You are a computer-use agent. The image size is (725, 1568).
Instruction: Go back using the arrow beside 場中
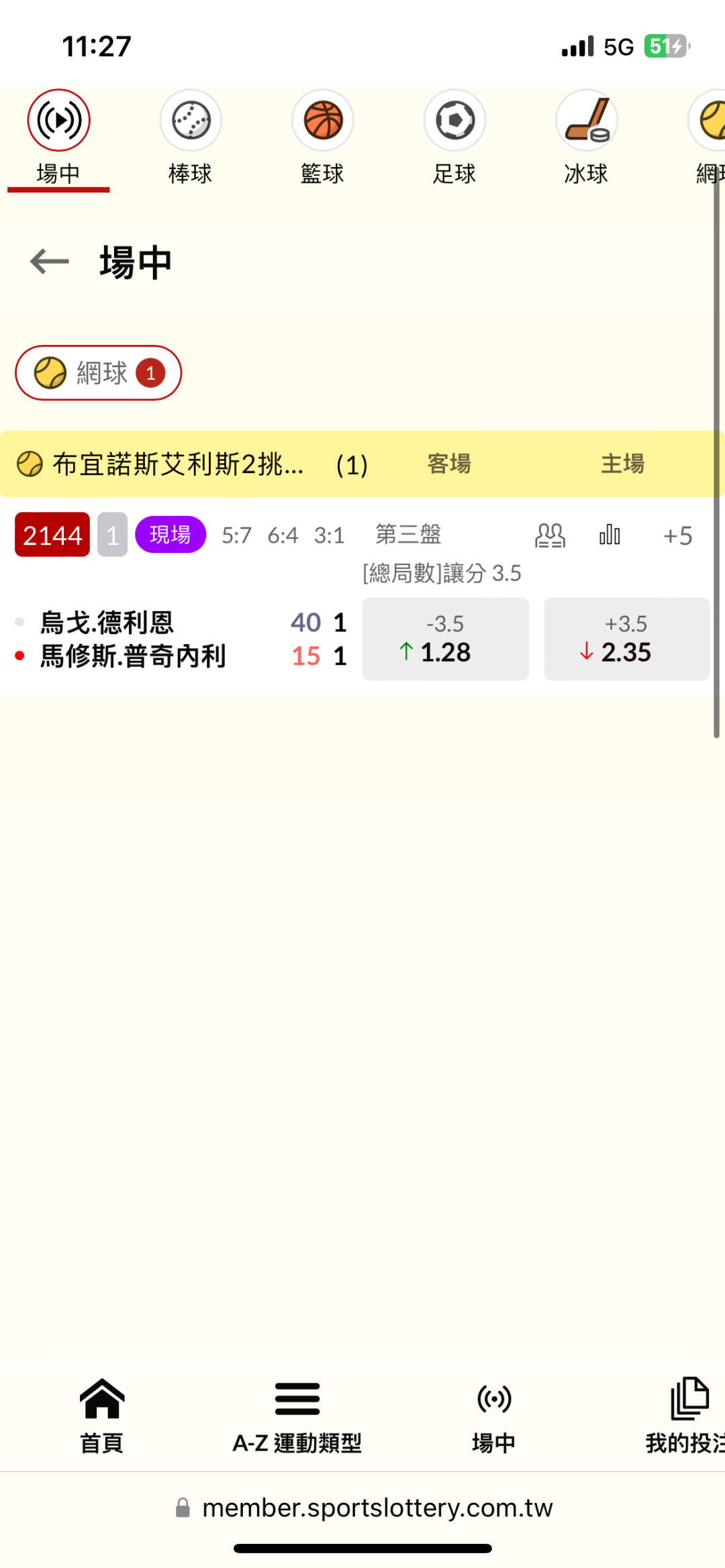[50, 262]
